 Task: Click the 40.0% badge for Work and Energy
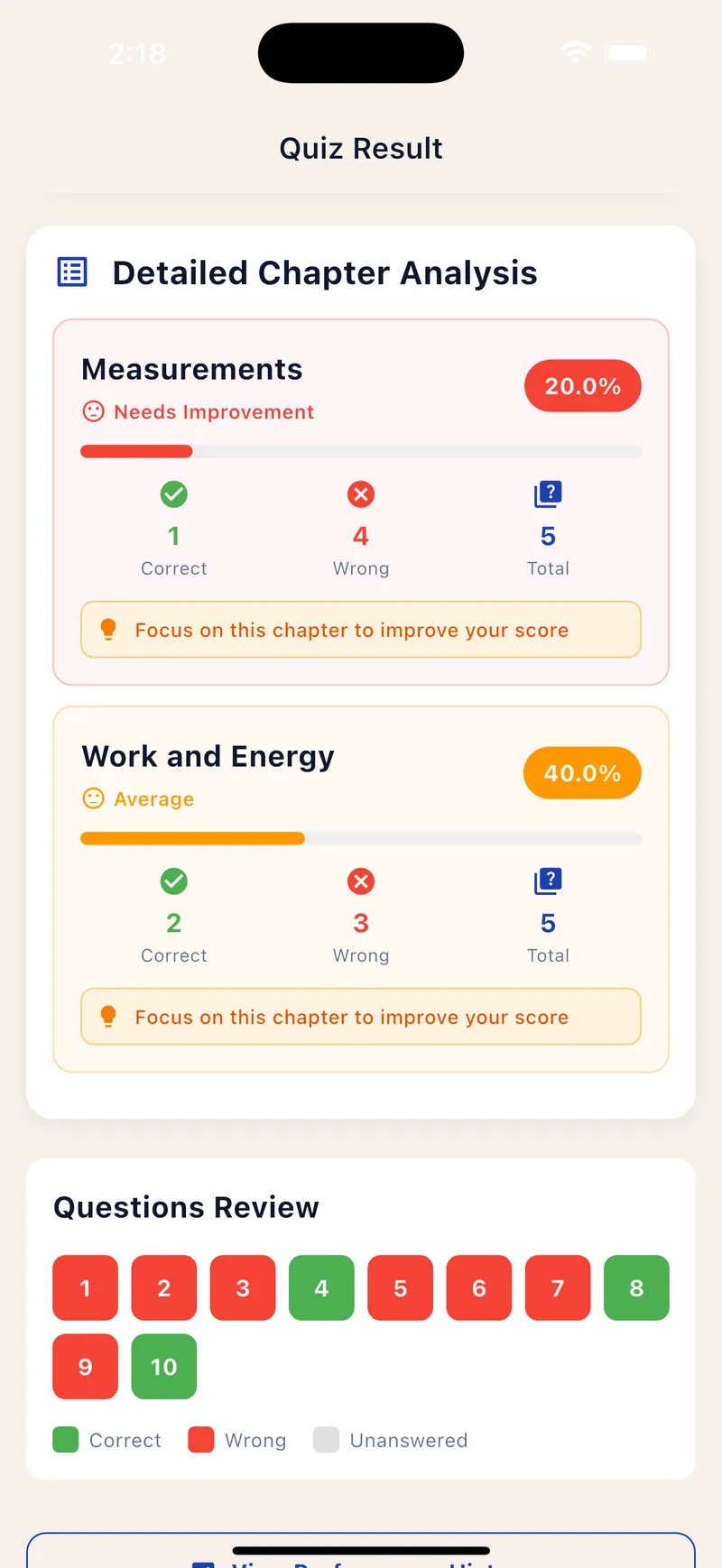coord(582,773)
